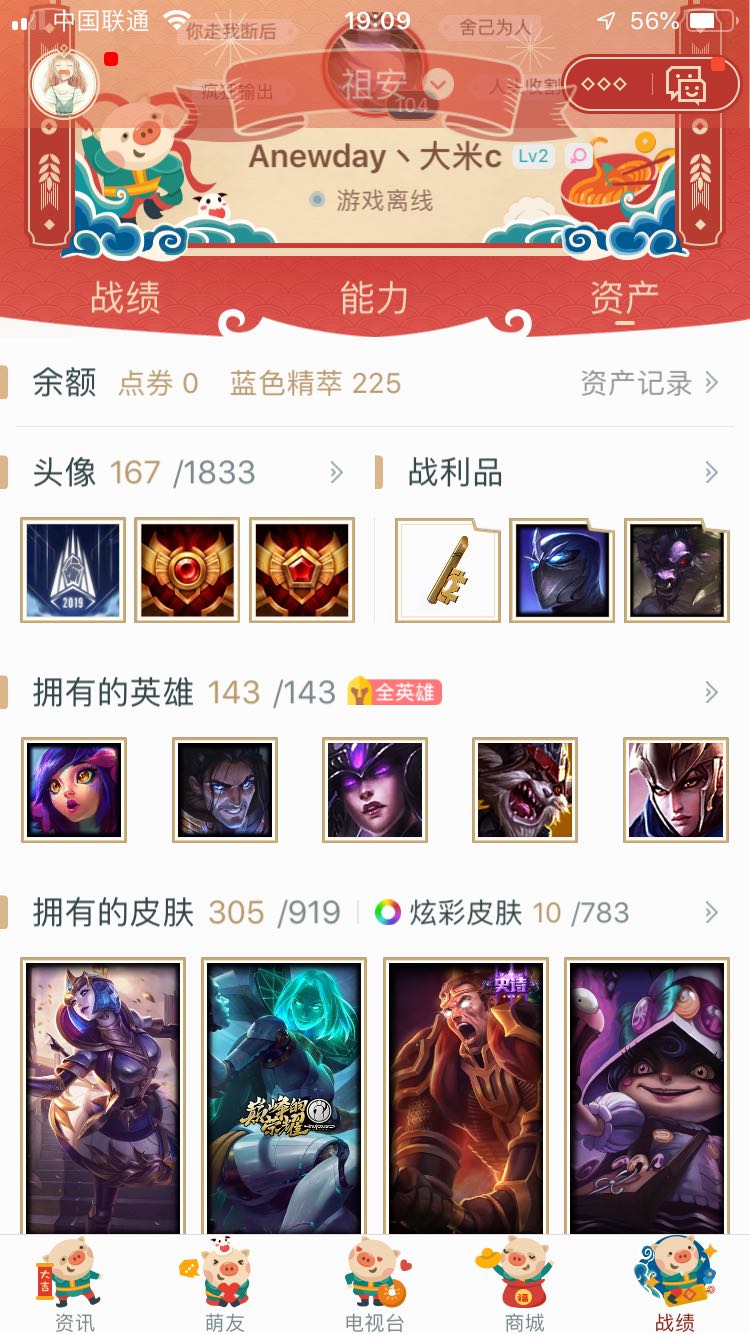Open the 2019 avatar icon thumbnail
750x1334 pixels.
click(73, 570)
